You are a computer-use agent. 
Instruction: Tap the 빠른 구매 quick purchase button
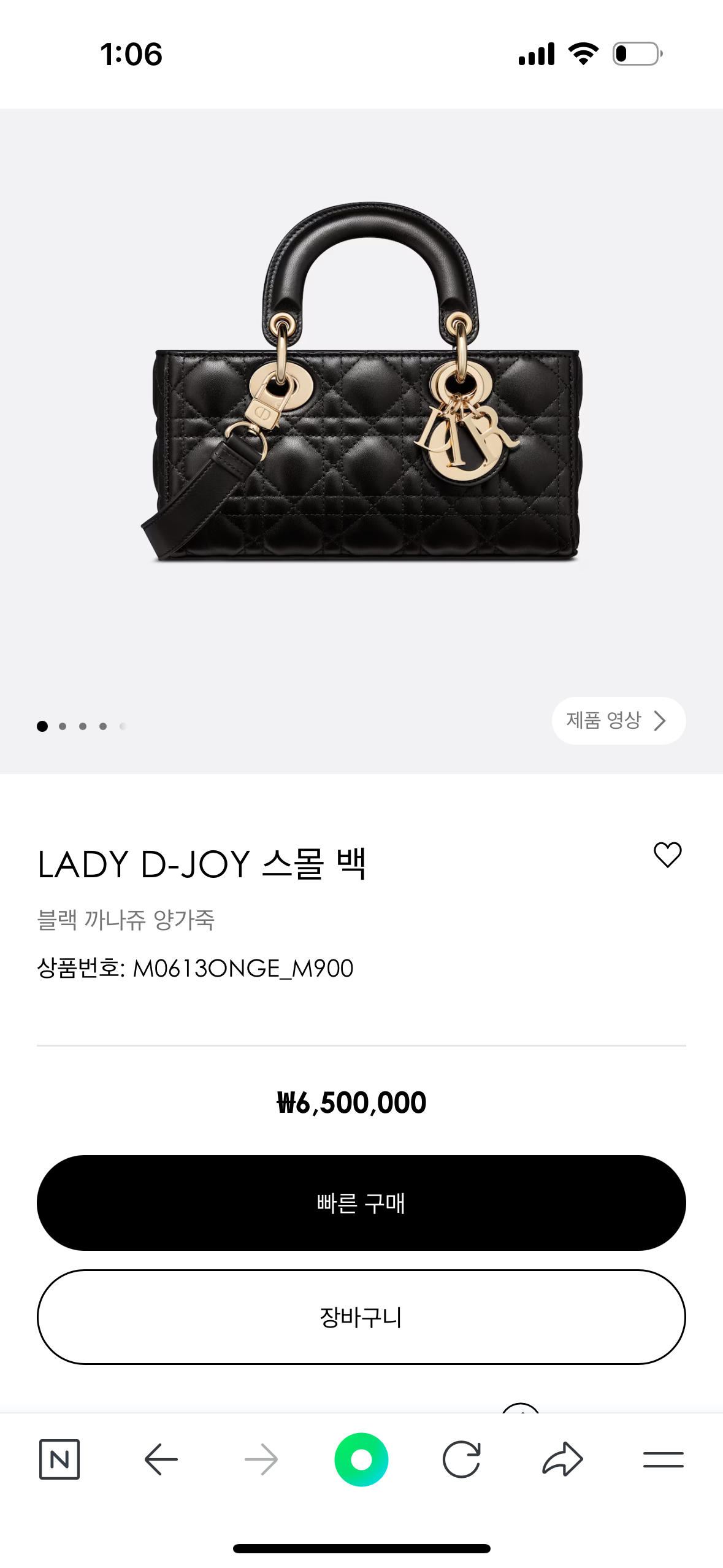361,1202
